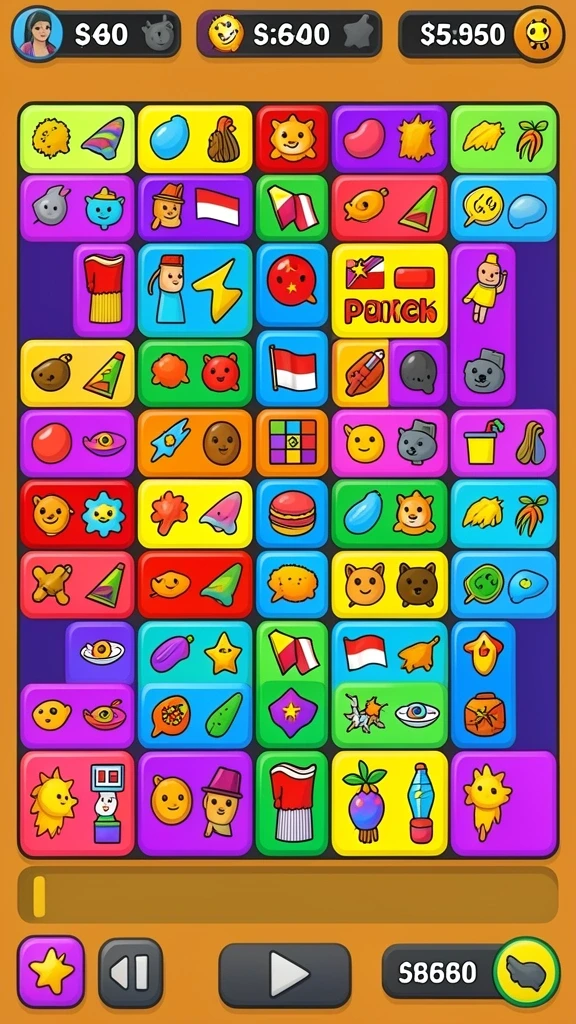Tap the purple tile with red ball and eye

click(77, 443)
